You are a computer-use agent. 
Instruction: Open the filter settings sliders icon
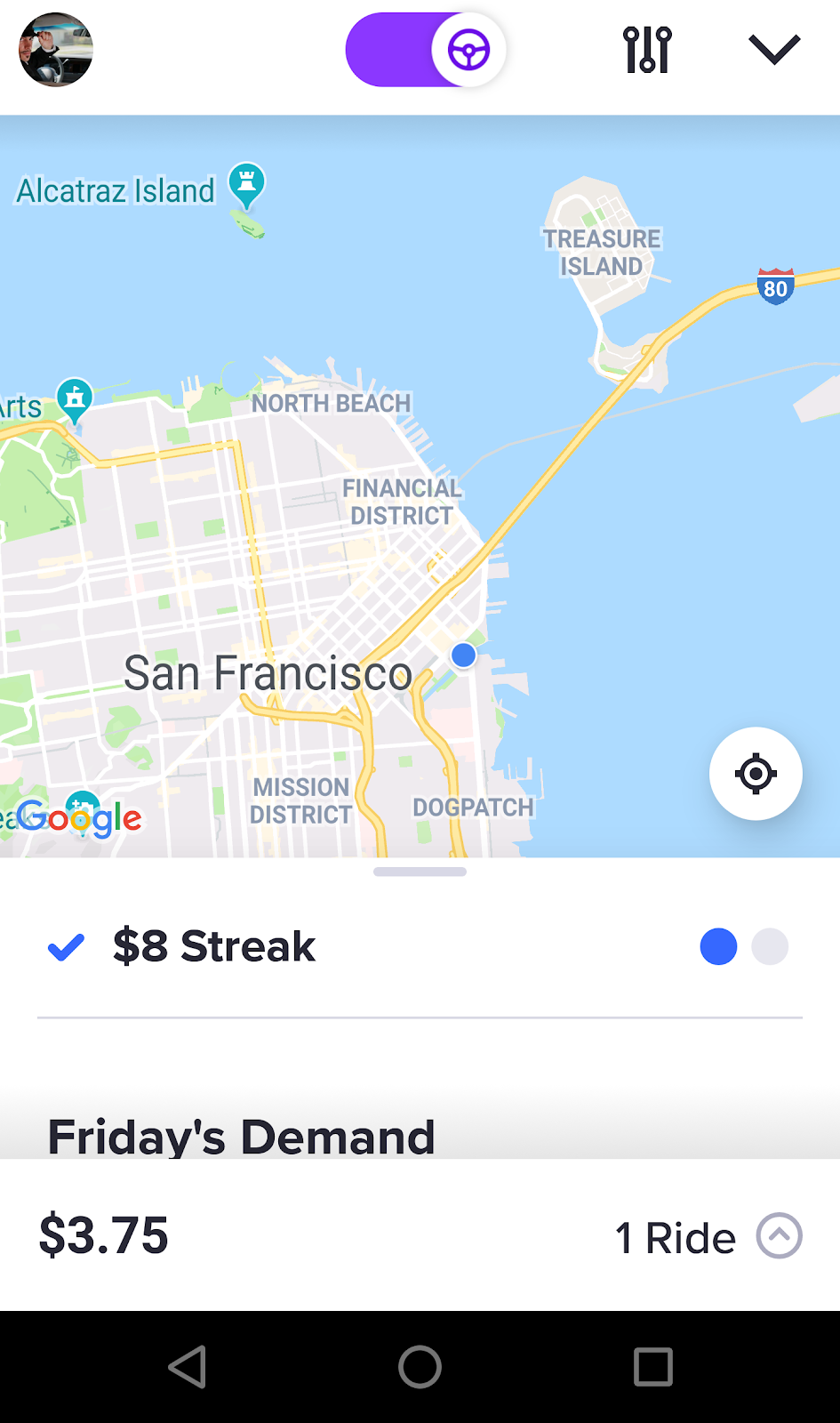pyautogui.click(x=647, y=50)
